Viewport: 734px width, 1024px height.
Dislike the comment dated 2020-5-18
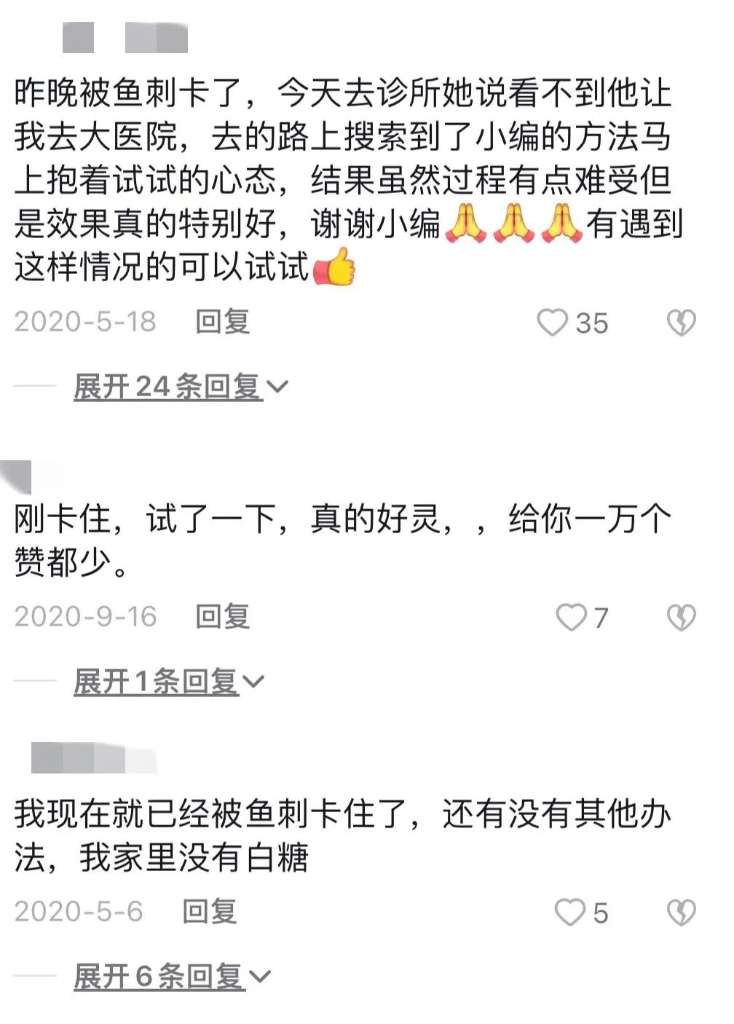pos(681,322)
